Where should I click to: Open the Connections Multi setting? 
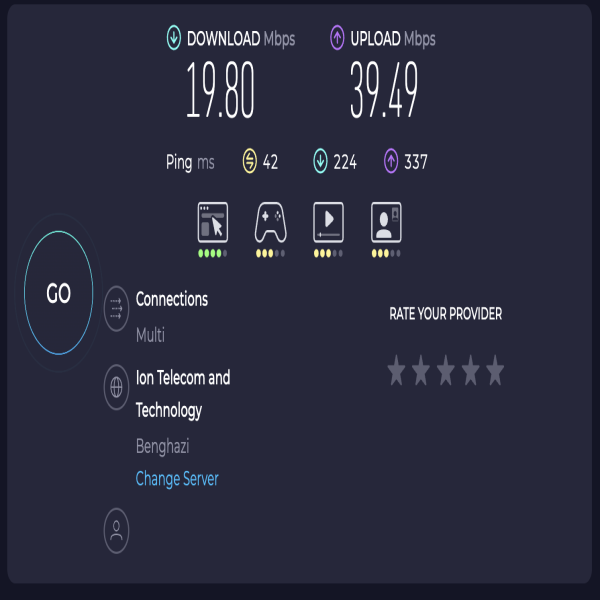[117, 308]
